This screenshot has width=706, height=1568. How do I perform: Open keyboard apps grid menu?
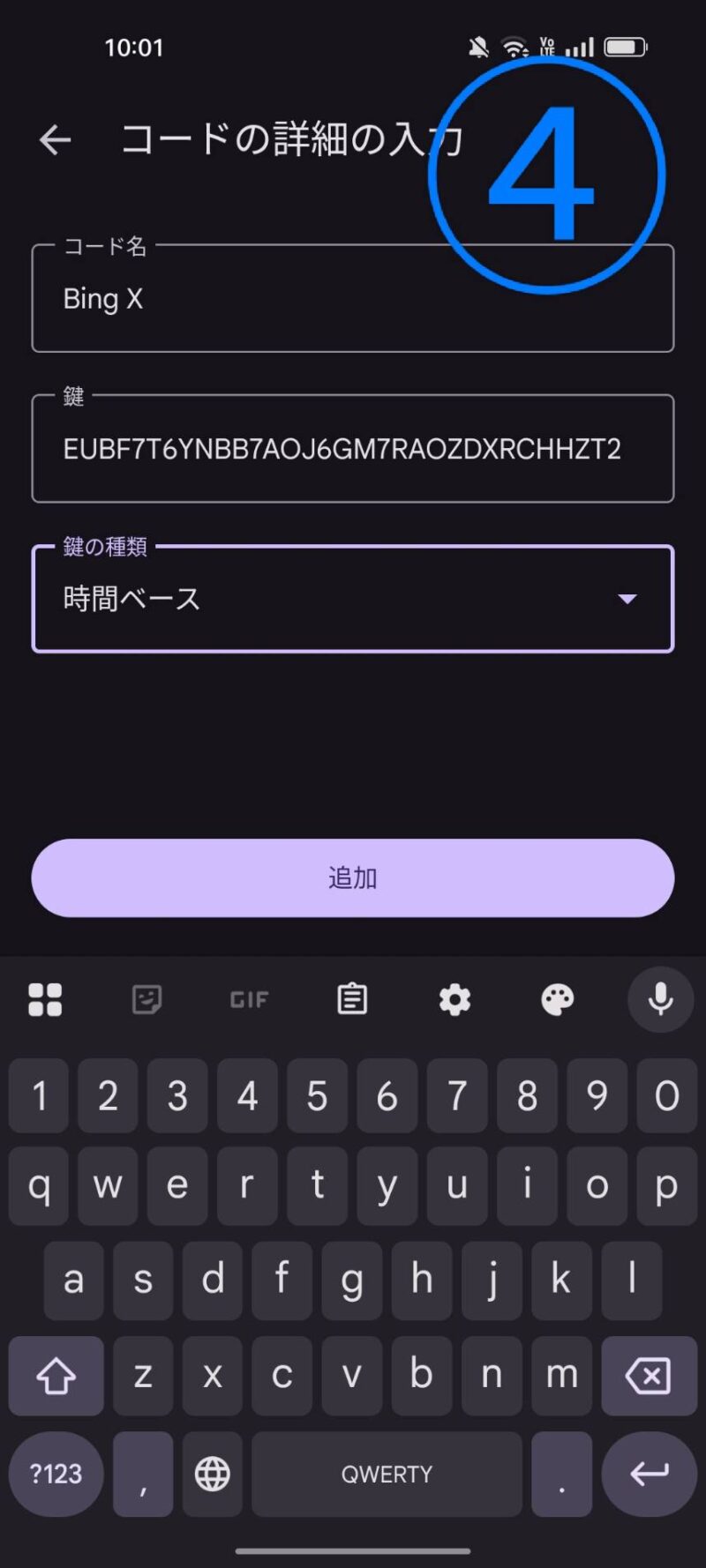[45, 999]
